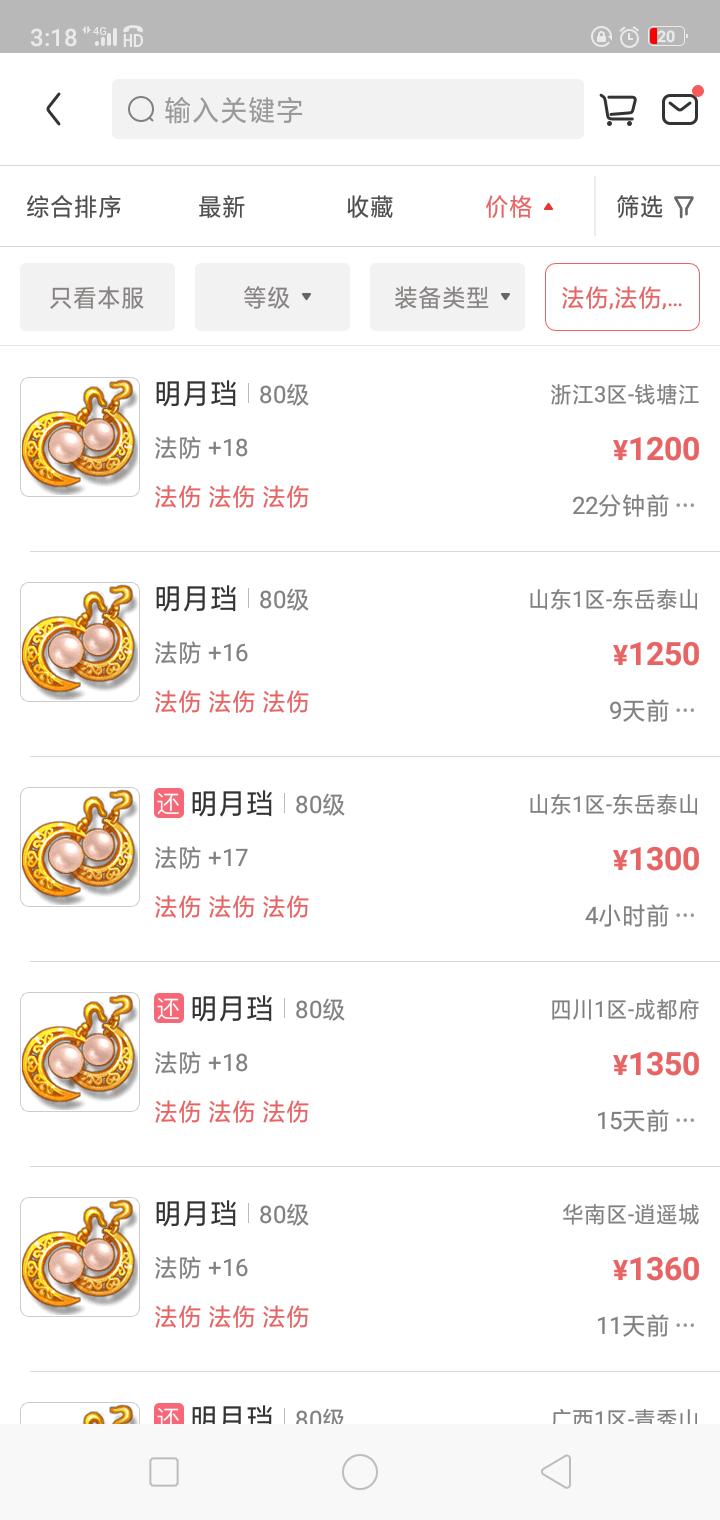Select the 只看本服 chip
Screen dimensions: 720x1520
coord(97,297)
